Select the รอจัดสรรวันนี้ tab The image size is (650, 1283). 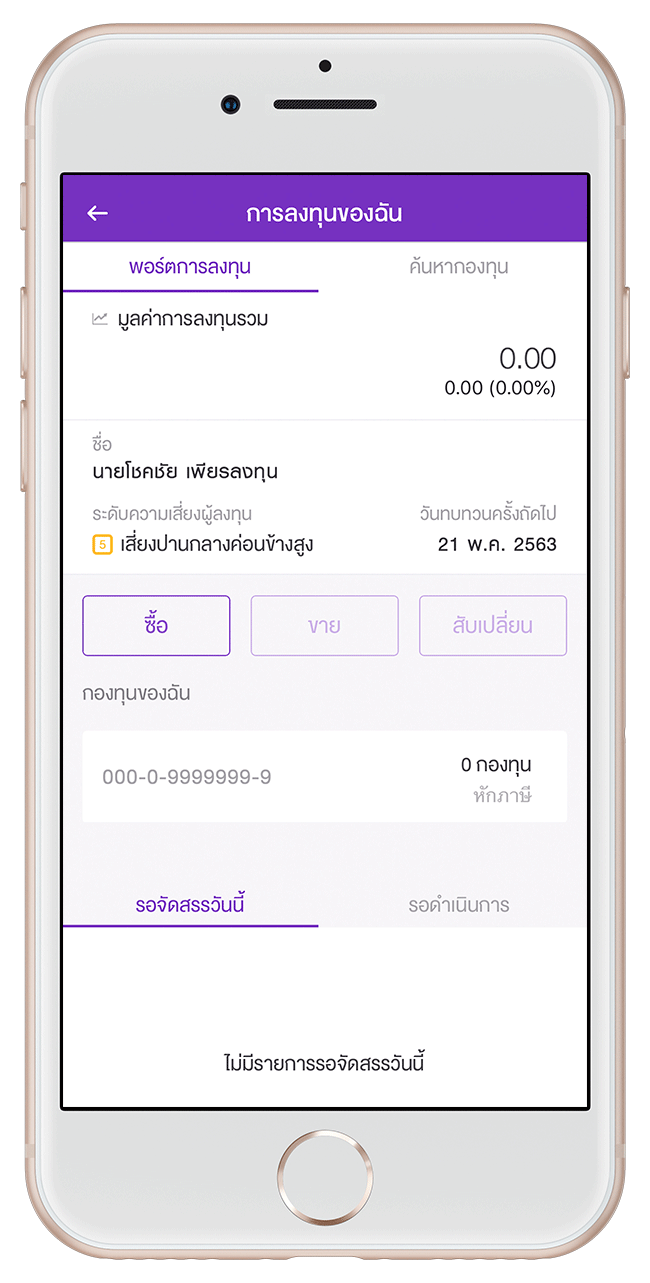click(190, 905)
